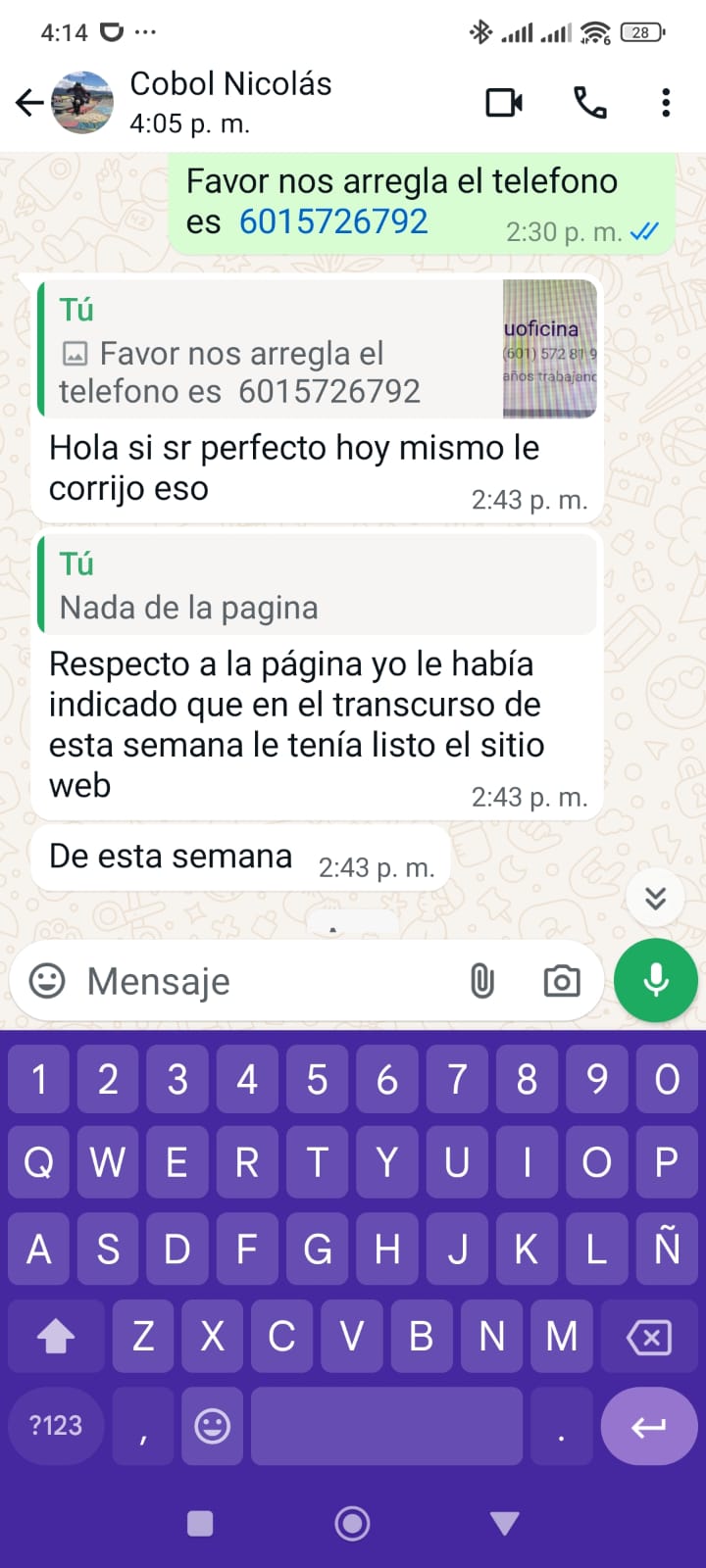Open the emoji picker in message bar

(x=47, y=981)
